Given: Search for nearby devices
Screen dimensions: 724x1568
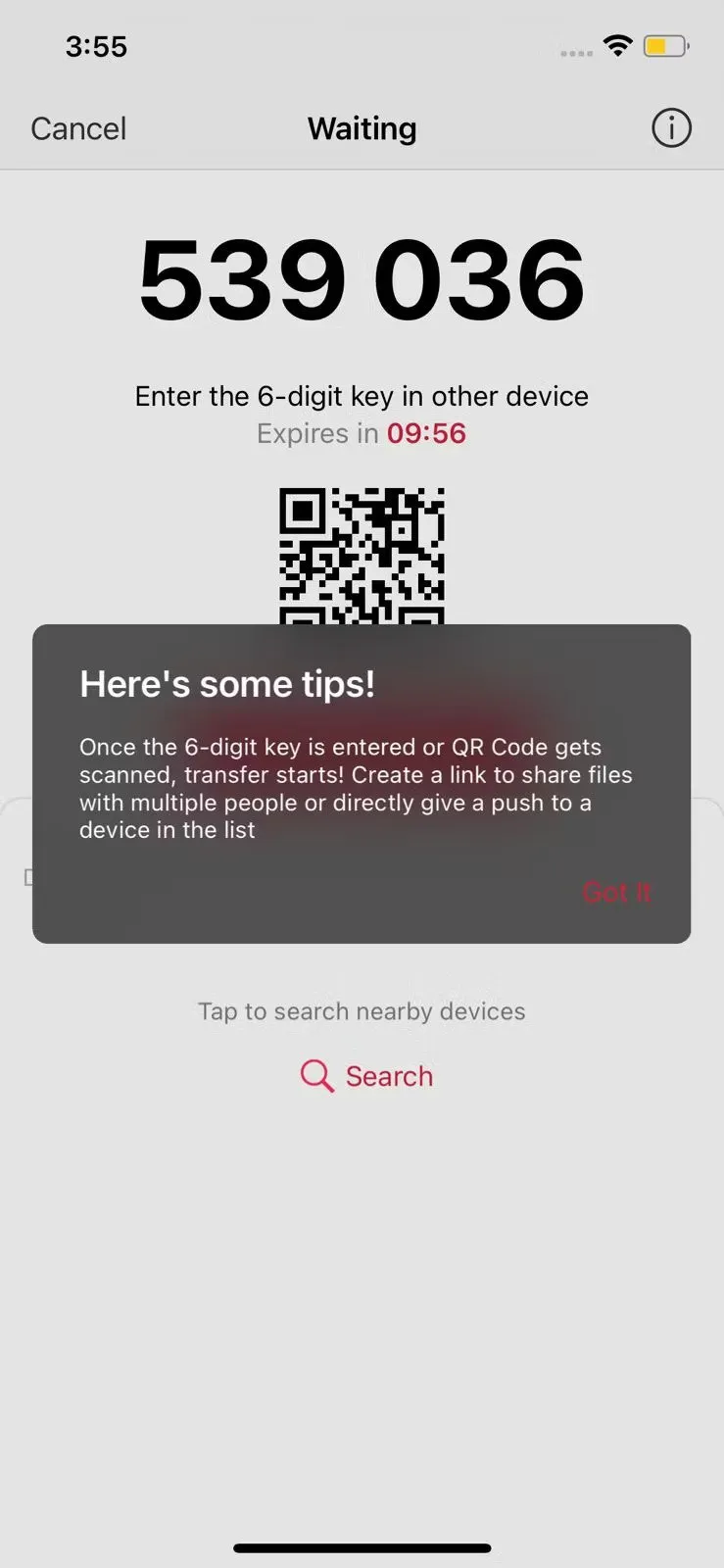Looking at the screenshot, I should [x=366, y=1075].
